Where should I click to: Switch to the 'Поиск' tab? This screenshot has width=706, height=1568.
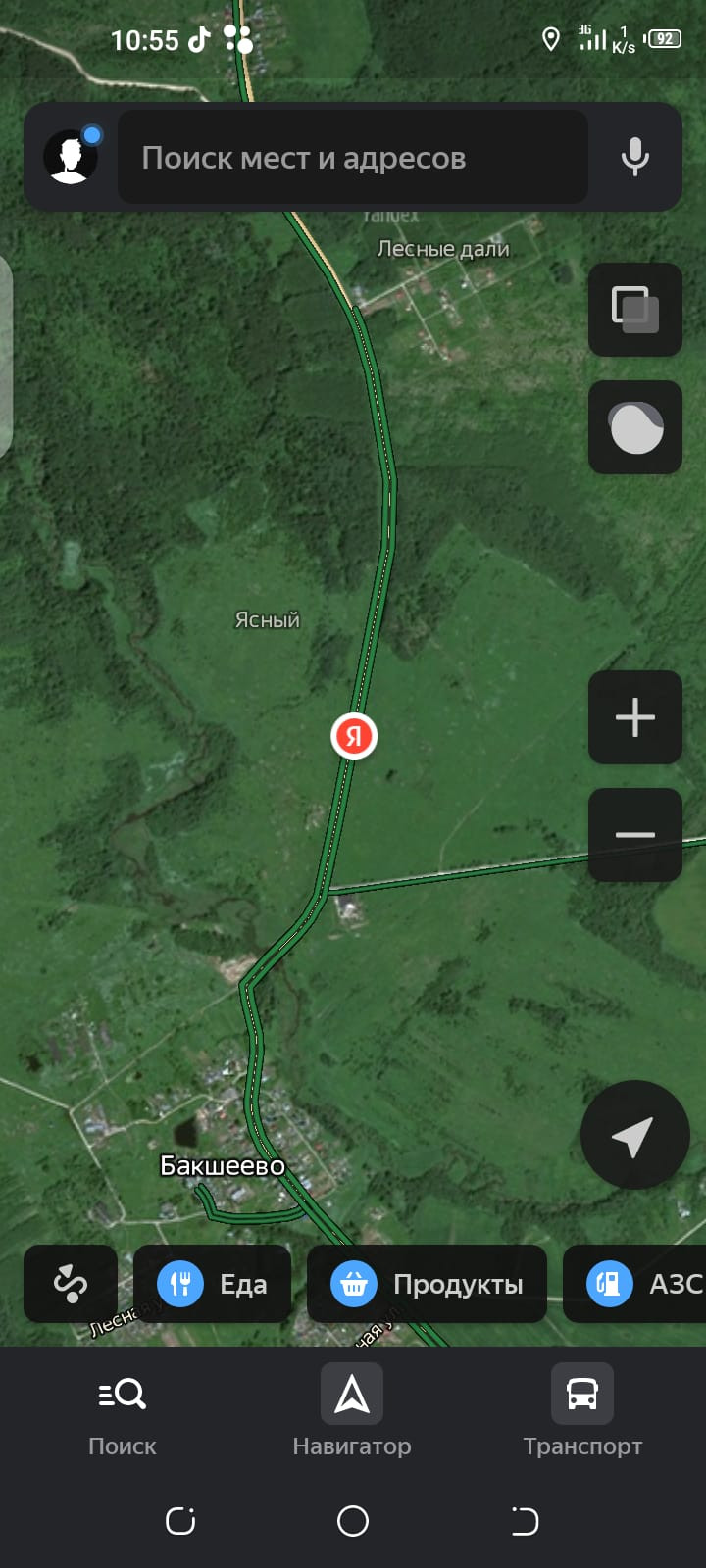(x=123, y=1411)
